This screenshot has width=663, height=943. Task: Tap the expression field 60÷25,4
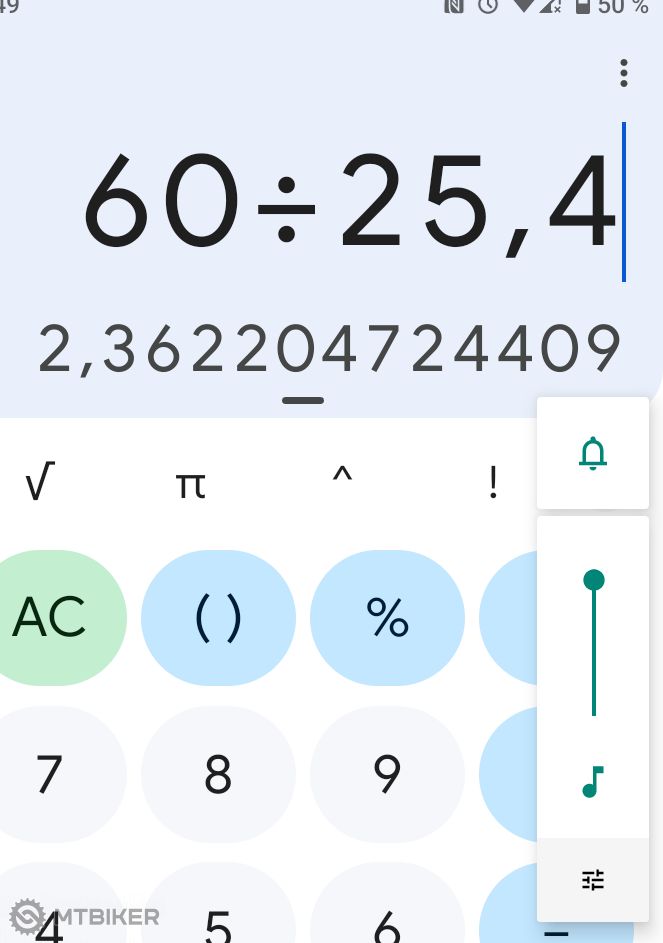click(x=350, y=202)
